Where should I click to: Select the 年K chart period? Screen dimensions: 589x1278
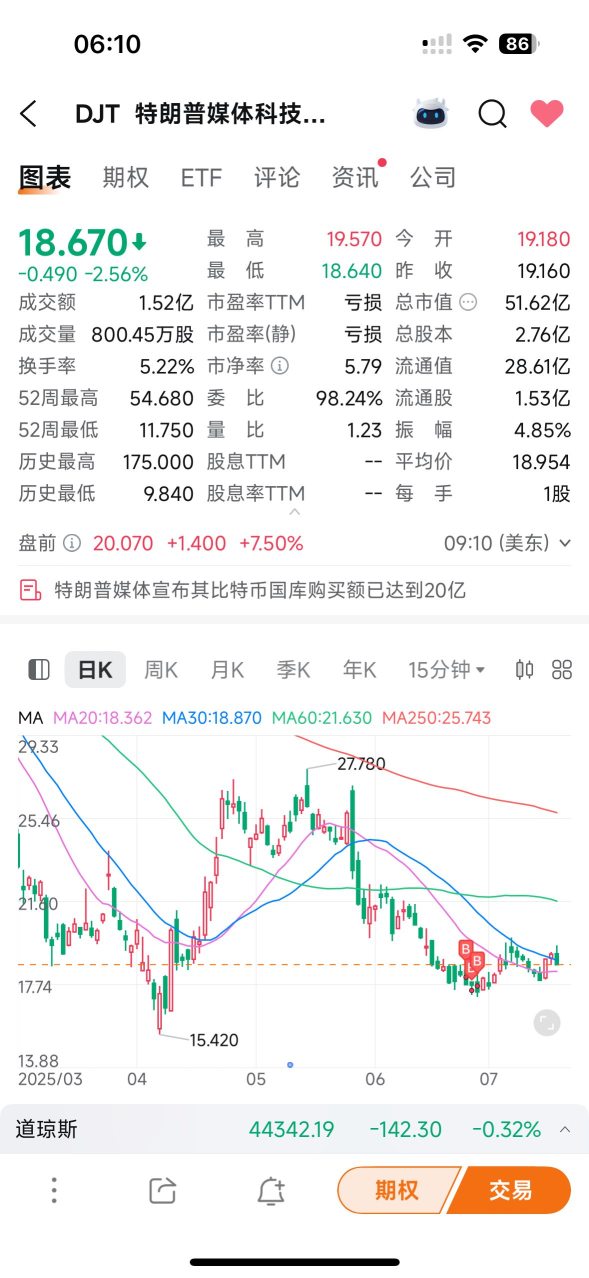359,670
